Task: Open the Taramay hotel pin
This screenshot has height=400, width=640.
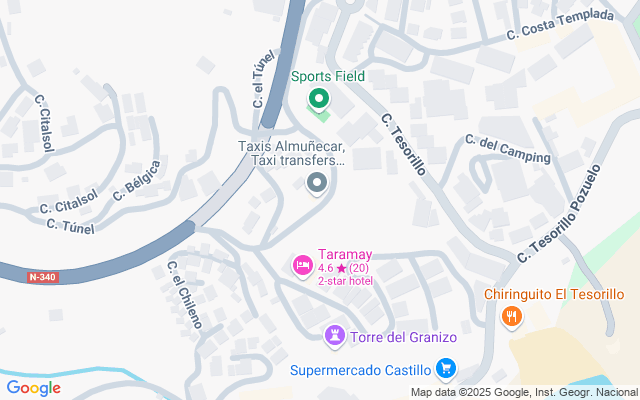Action: point(302,266)
